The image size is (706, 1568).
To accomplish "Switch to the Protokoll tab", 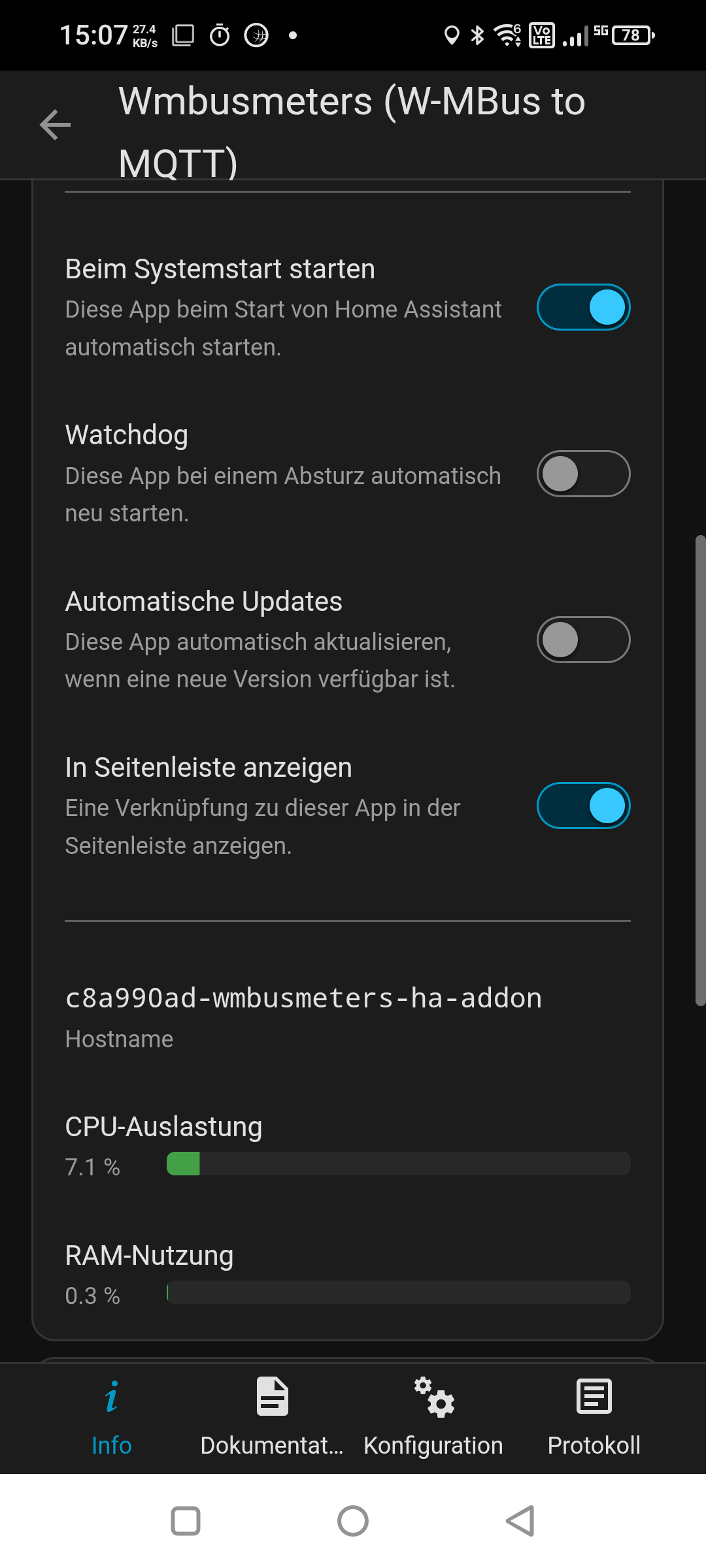I will click(594, 1418).
